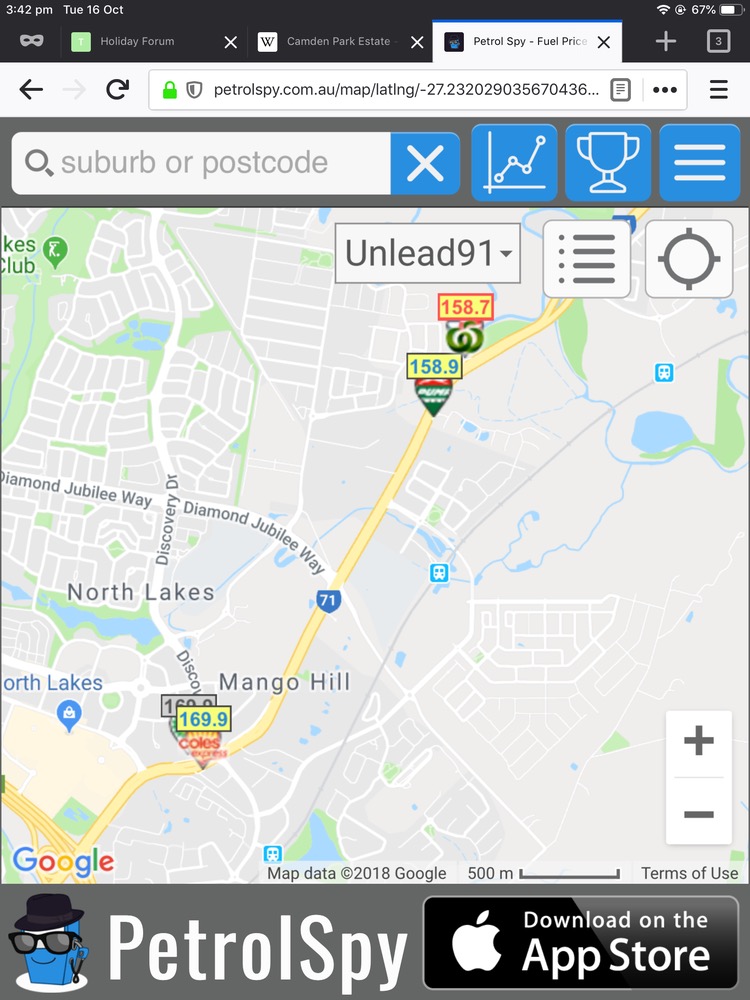
Task: Close the Camden Park Estate tab
Action: [417, 42]
